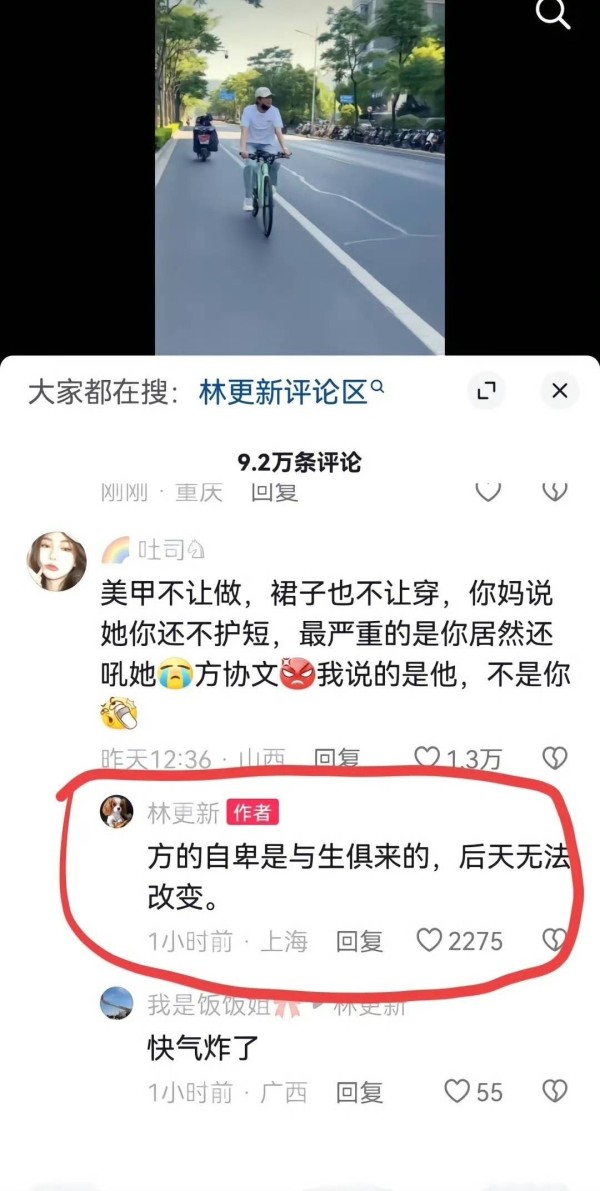Reply to 我是饭饭姐's comment 快气炸了
The image size is (600, 1191).
[359, 1092]
